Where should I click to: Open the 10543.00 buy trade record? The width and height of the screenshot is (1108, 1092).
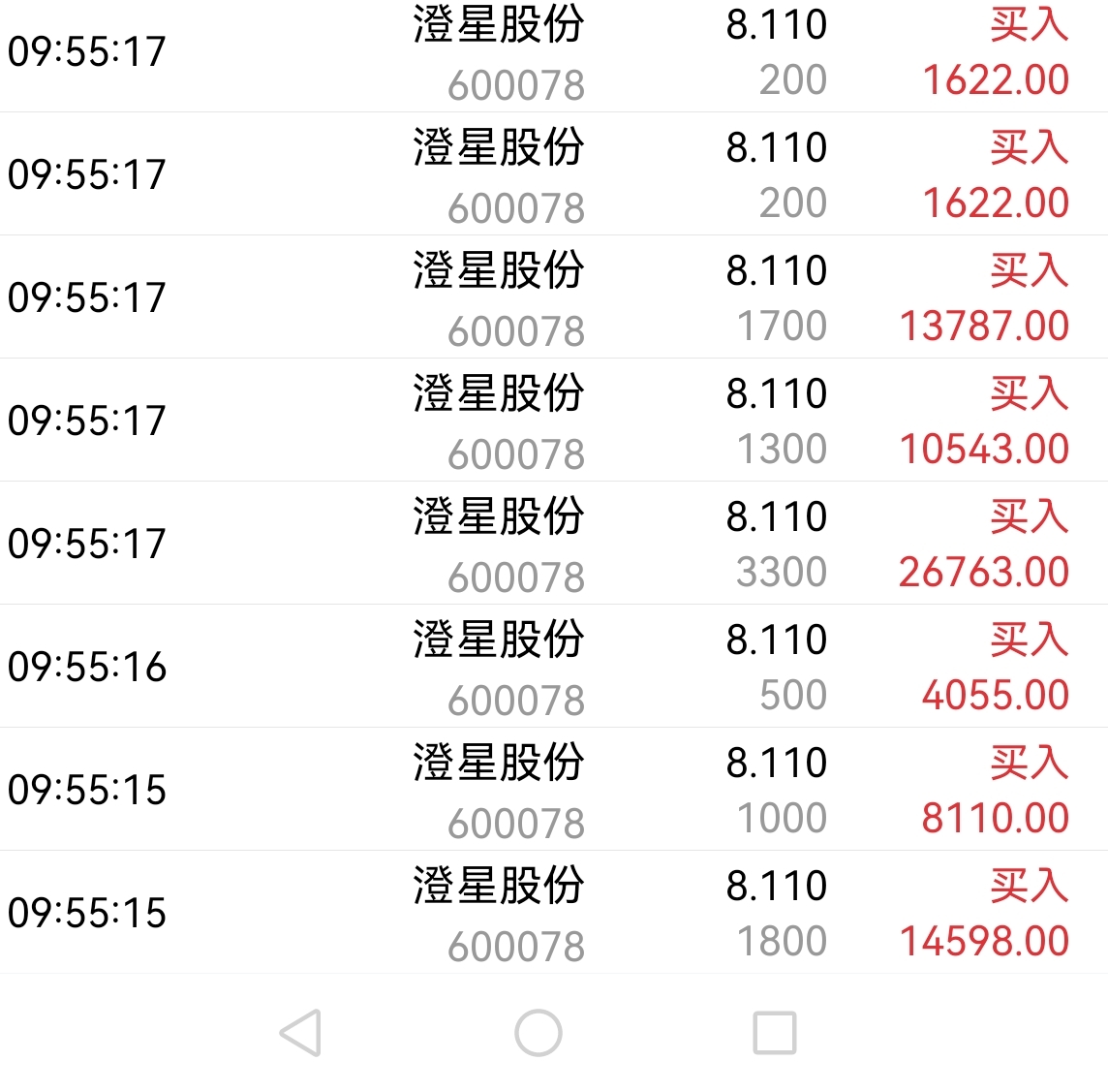pyautogui.click(x=554, y=420)
